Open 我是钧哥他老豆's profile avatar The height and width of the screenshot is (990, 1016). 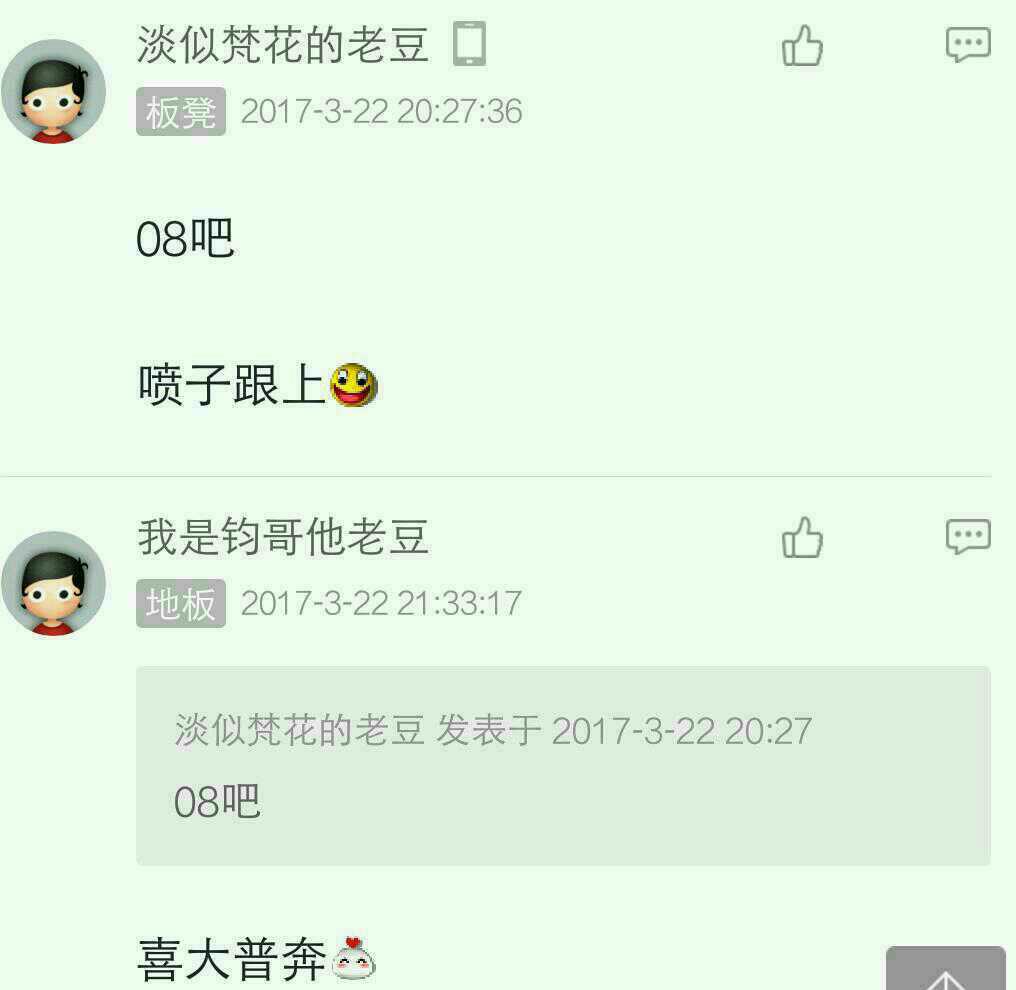click(53, 584)
